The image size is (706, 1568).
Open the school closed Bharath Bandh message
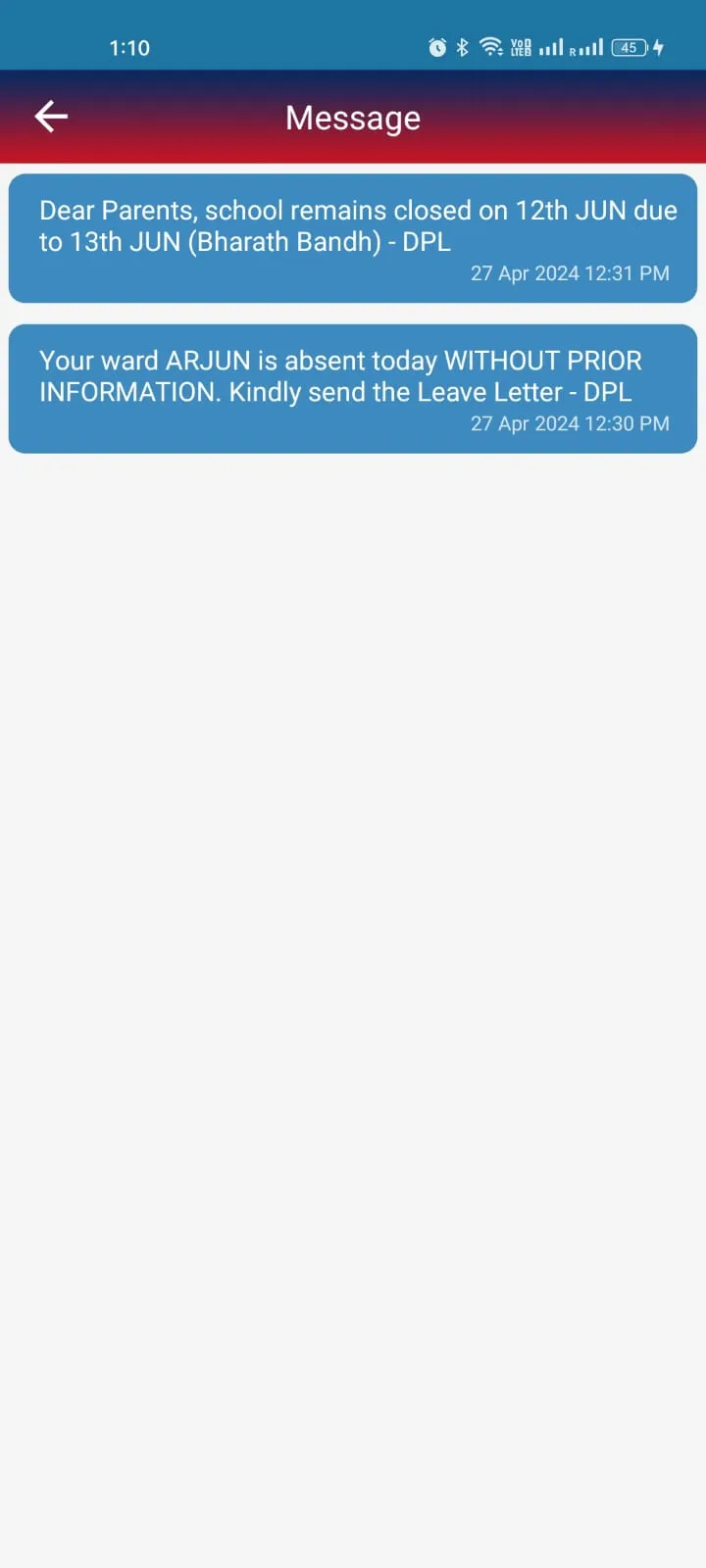pos(353,238)
